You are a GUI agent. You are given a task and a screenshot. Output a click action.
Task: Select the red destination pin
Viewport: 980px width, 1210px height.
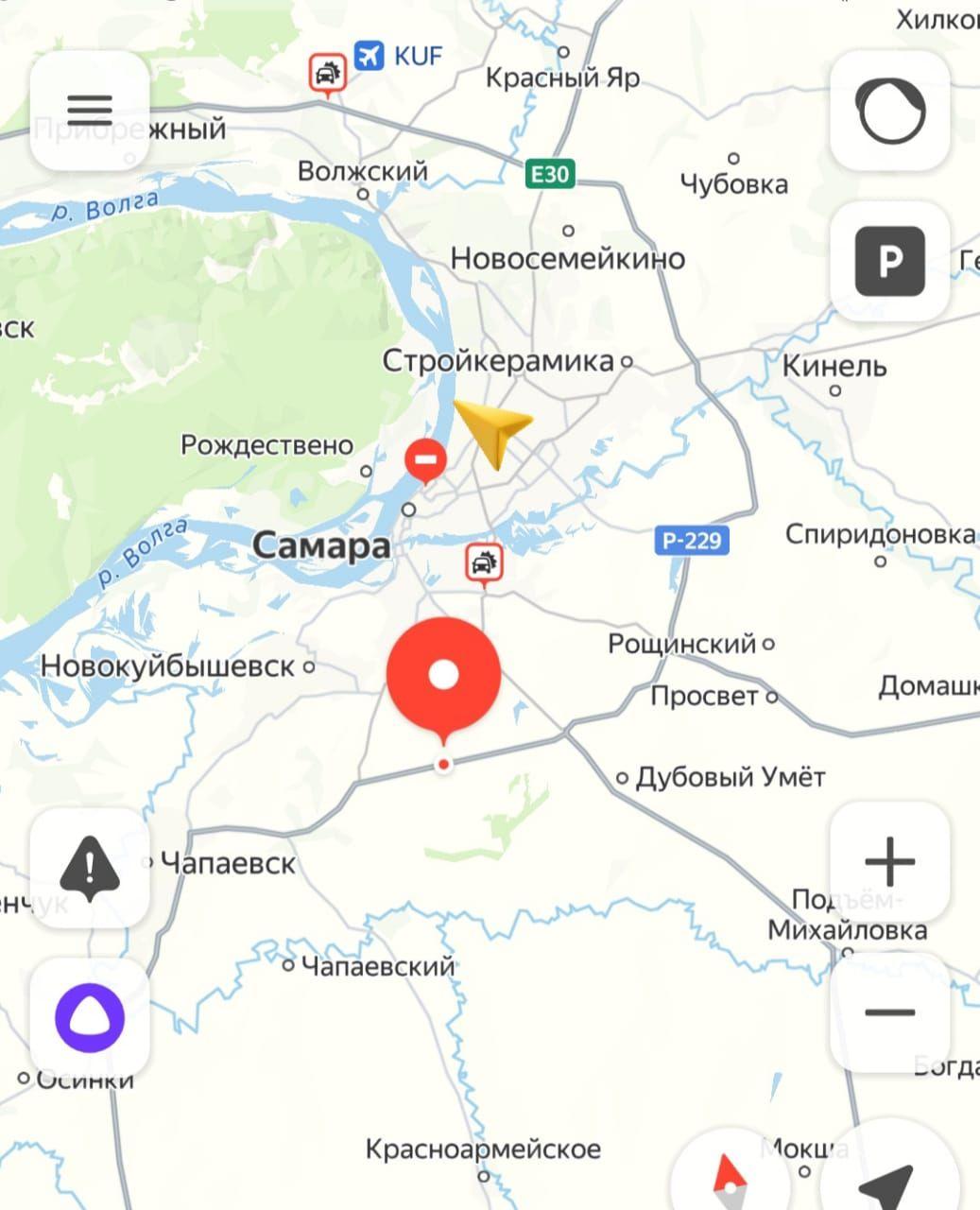pos(443,675)
